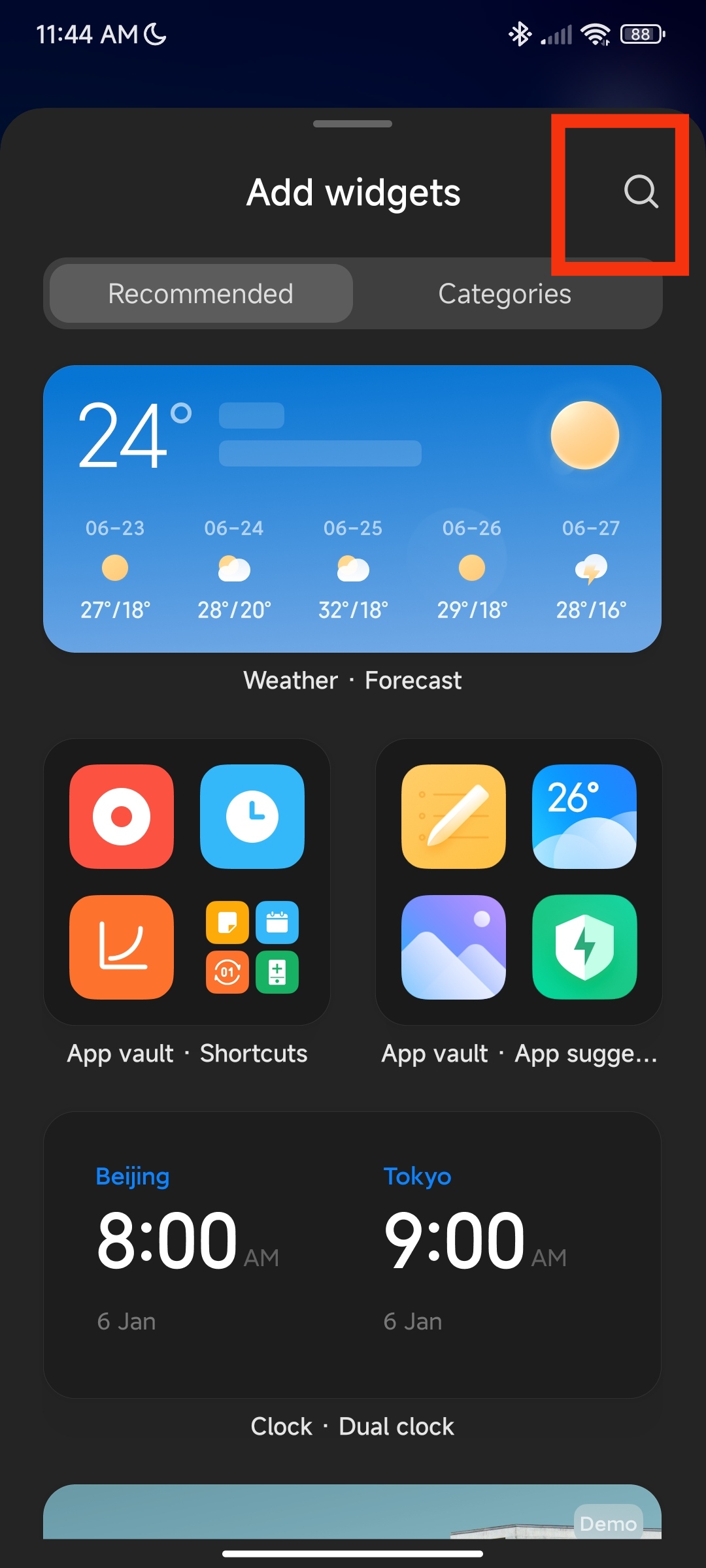Pick the App vault App suggestions widget
Image resolution: width=706 pixels, height=1568 pixels.
(x=519, y=882)
